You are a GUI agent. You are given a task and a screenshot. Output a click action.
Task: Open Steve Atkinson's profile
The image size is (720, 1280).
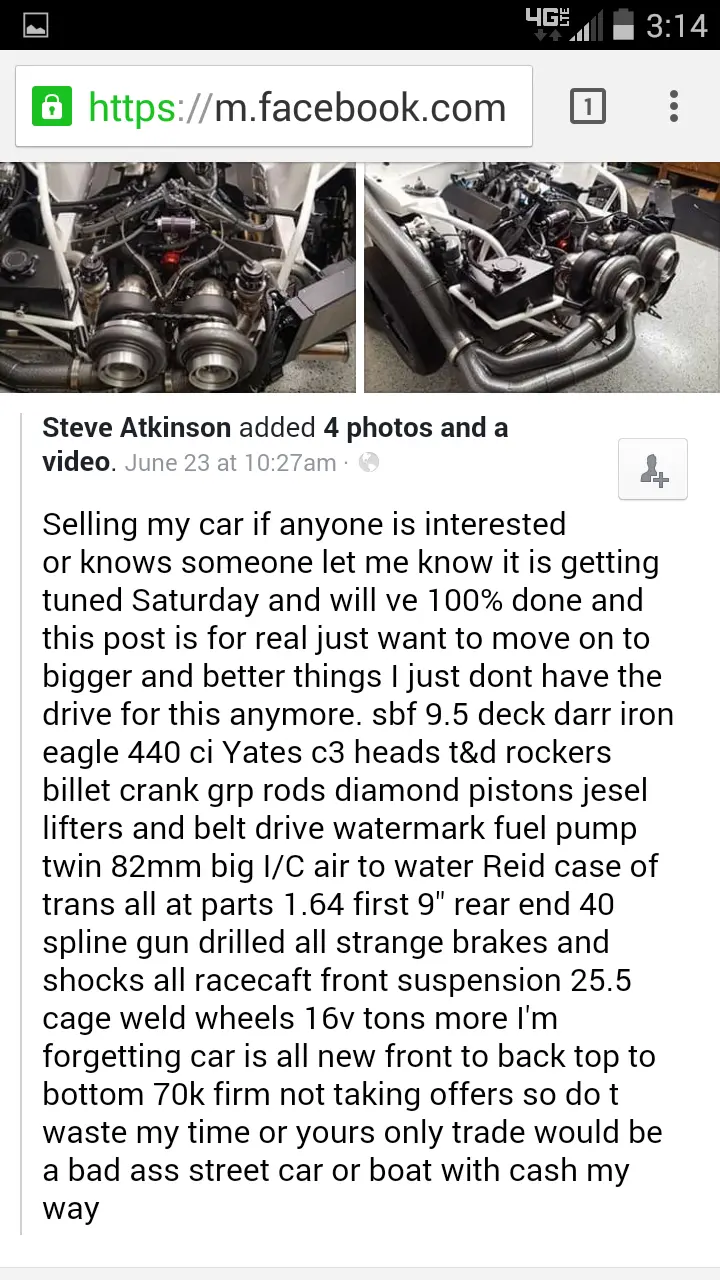[x=136, y=429]
